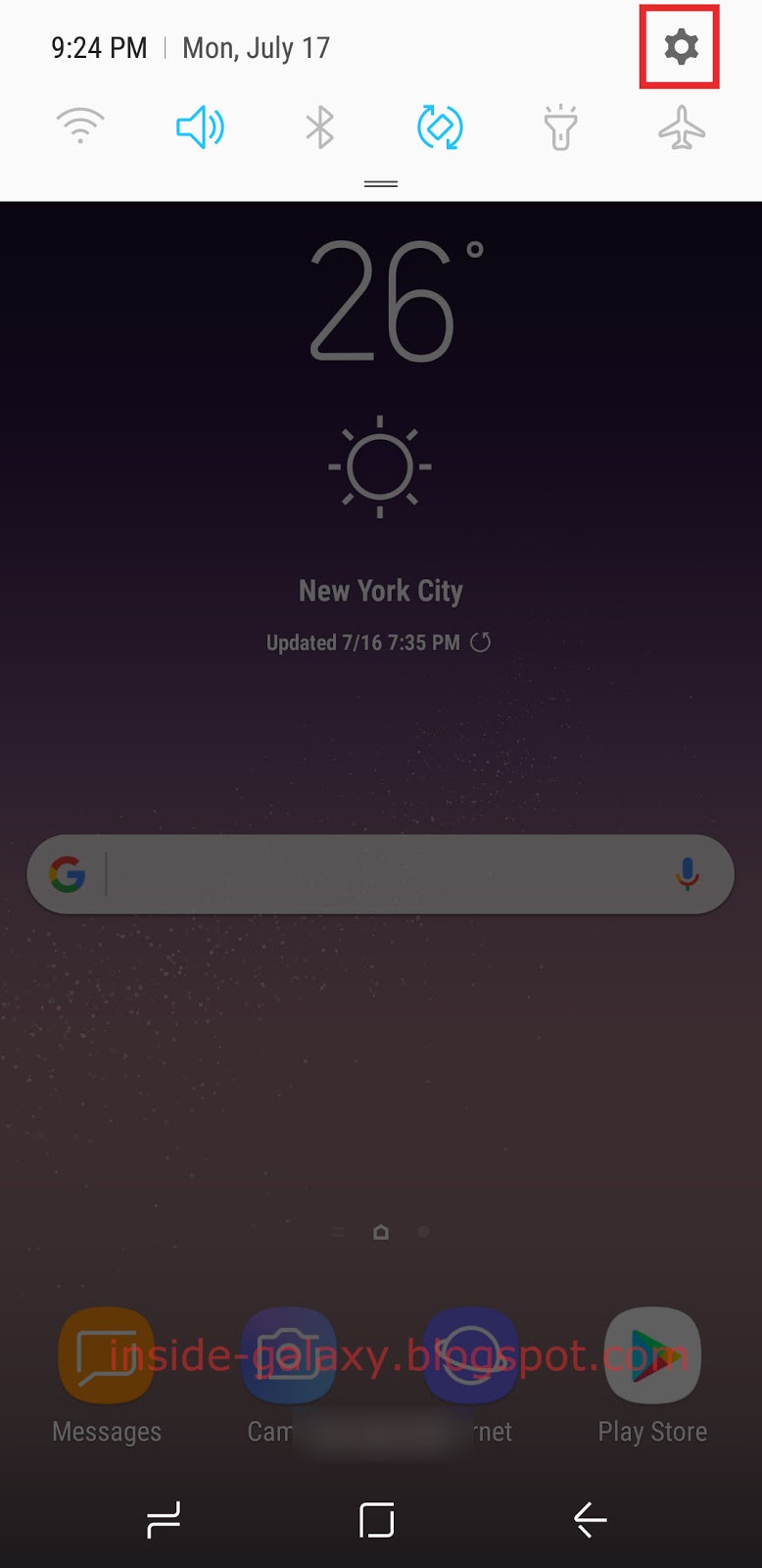Tap New York City to open weather details
The width and height of the screenshot is (762, 1568).
pyautogui.click(x=380, y=590)
